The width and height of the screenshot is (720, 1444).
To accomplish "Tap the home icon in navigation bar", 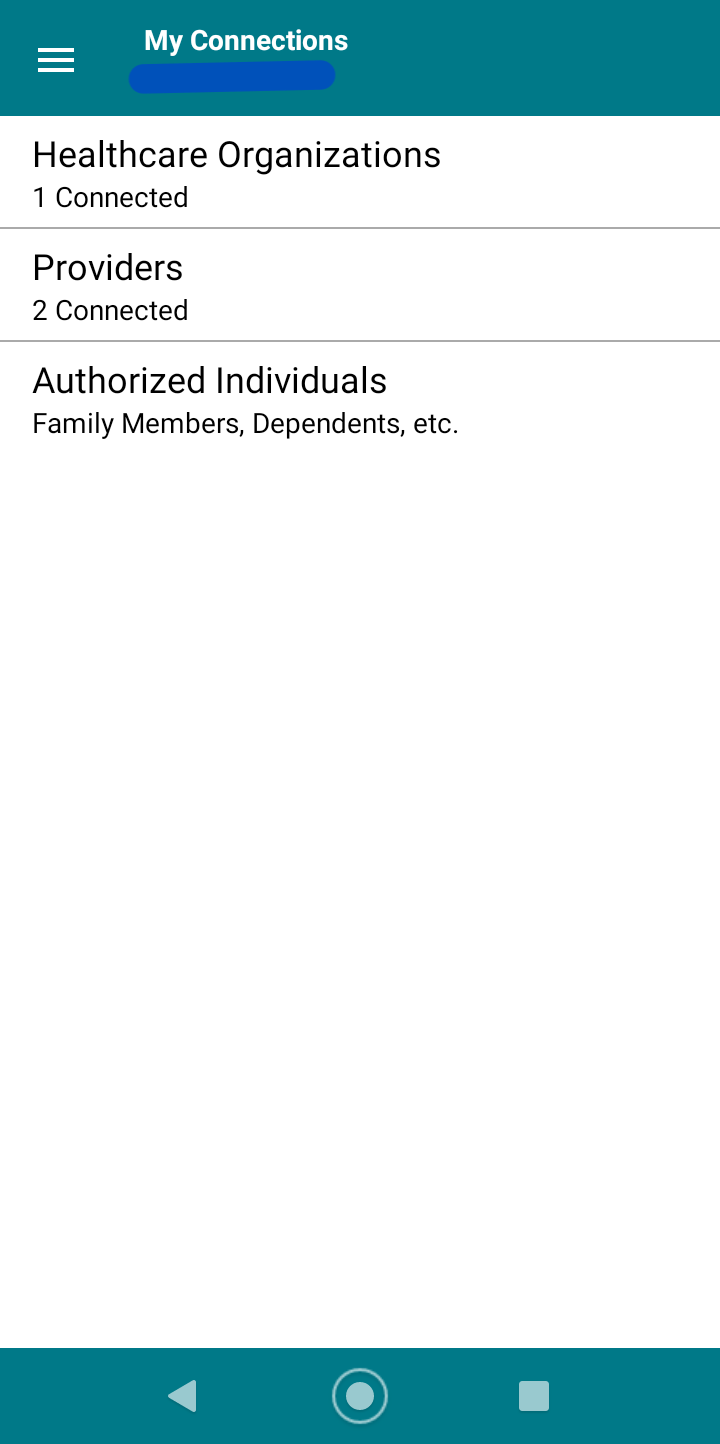I will tap(360, 1395).
